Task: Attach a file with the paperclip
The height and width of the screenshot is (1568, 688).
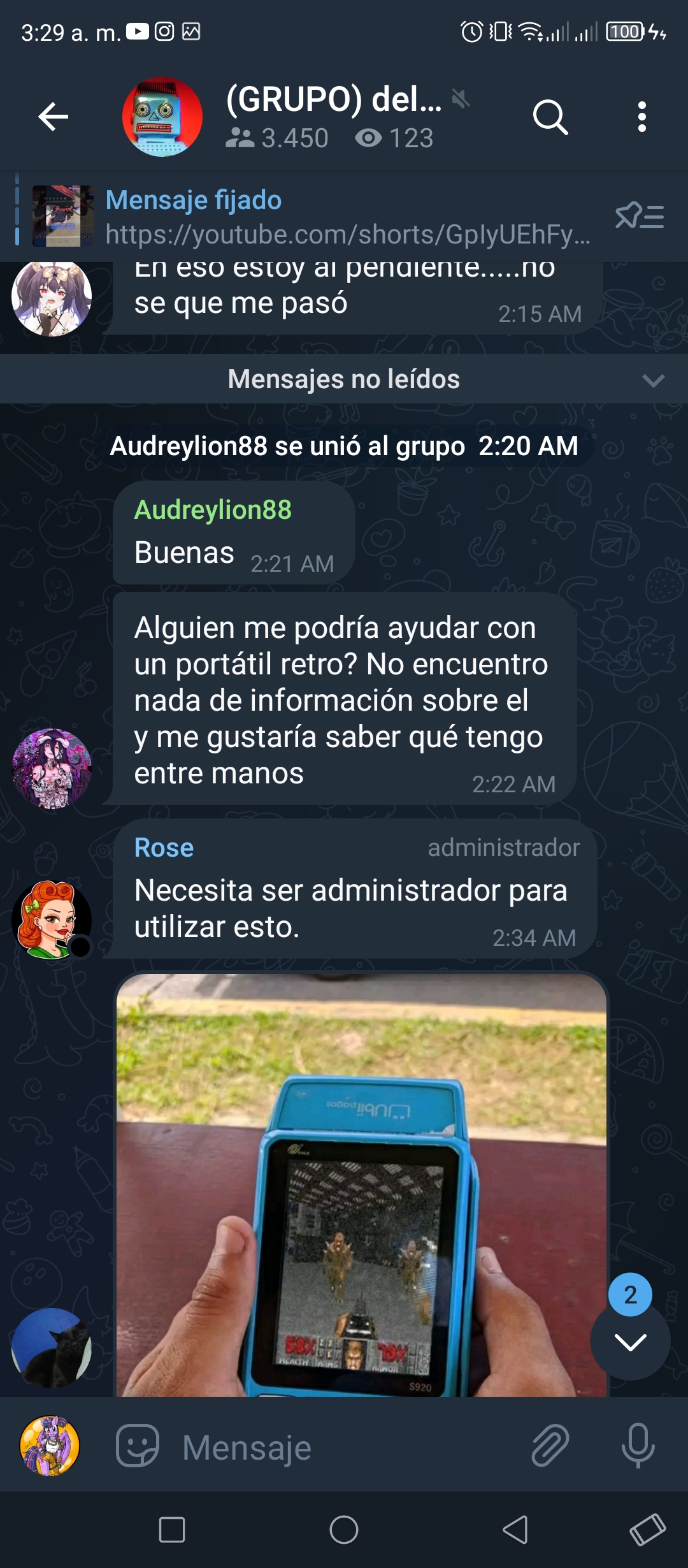Action: tap(550, 1446)
